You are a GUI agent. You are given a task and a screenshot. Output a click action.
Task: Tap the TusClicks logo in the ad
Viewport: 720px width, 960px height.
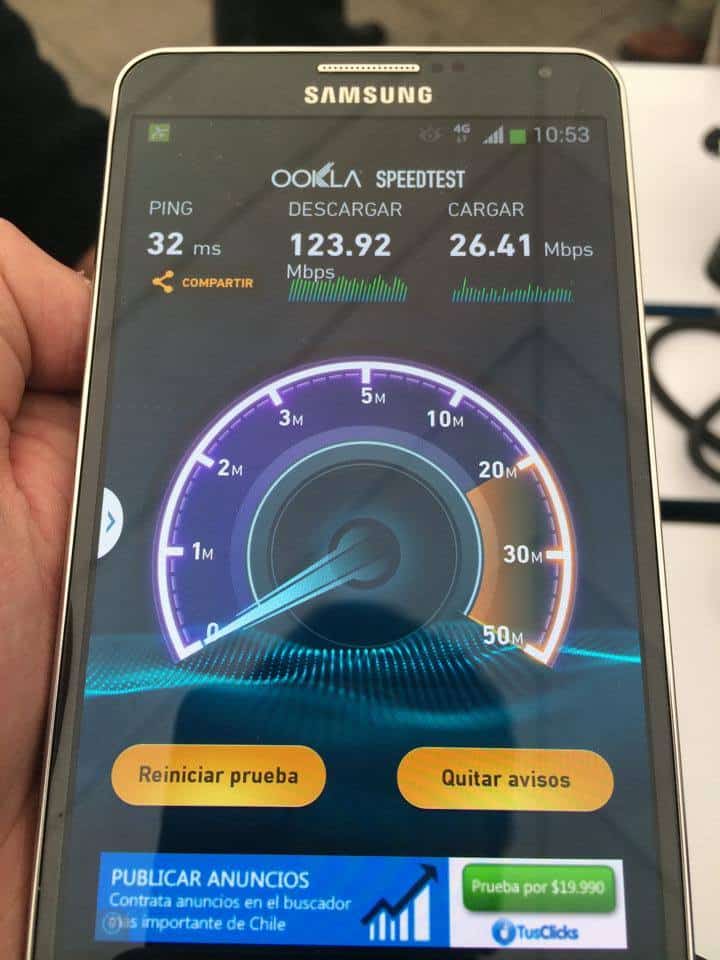click(x=536, y=927)
